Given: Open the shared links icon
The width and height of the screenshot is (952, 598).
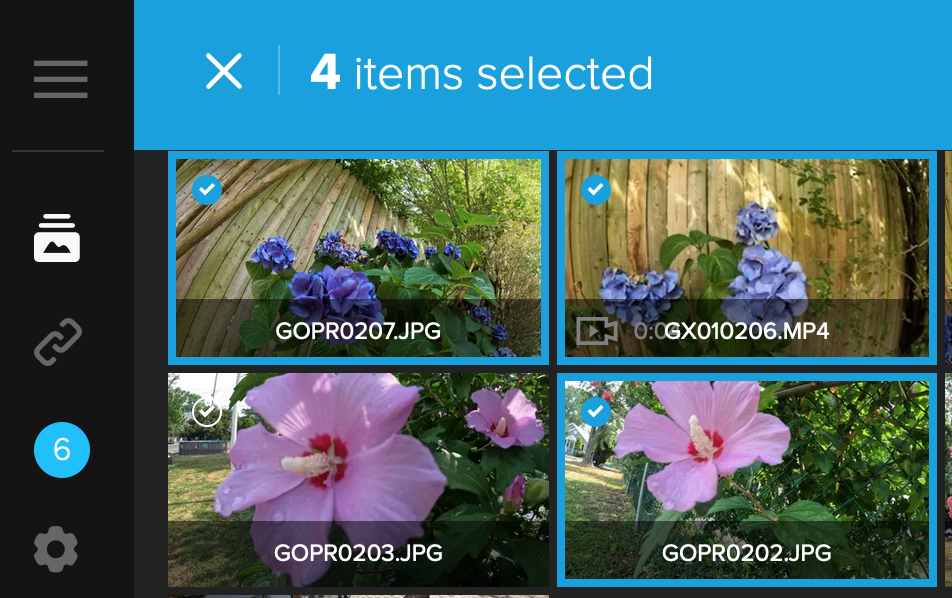Looking at the screenshot, I should [57, 343].
